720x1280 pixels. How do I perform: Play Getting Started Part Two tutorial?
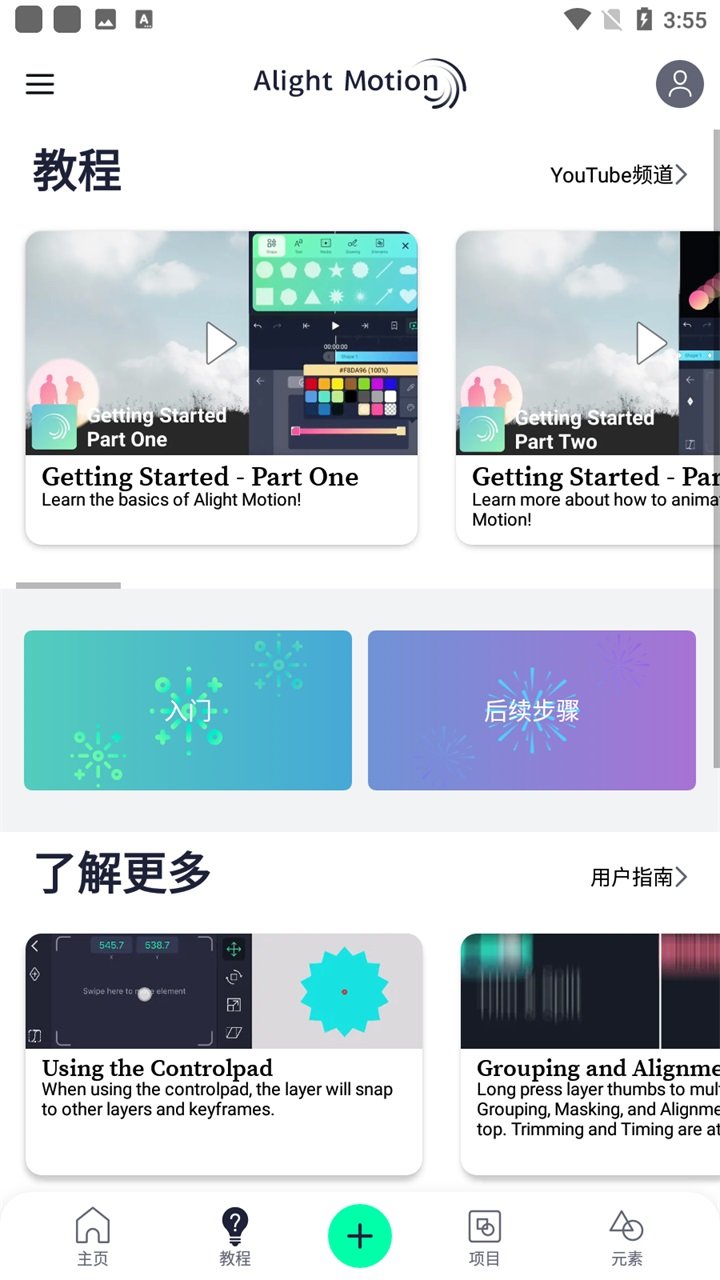coord(651,344)
